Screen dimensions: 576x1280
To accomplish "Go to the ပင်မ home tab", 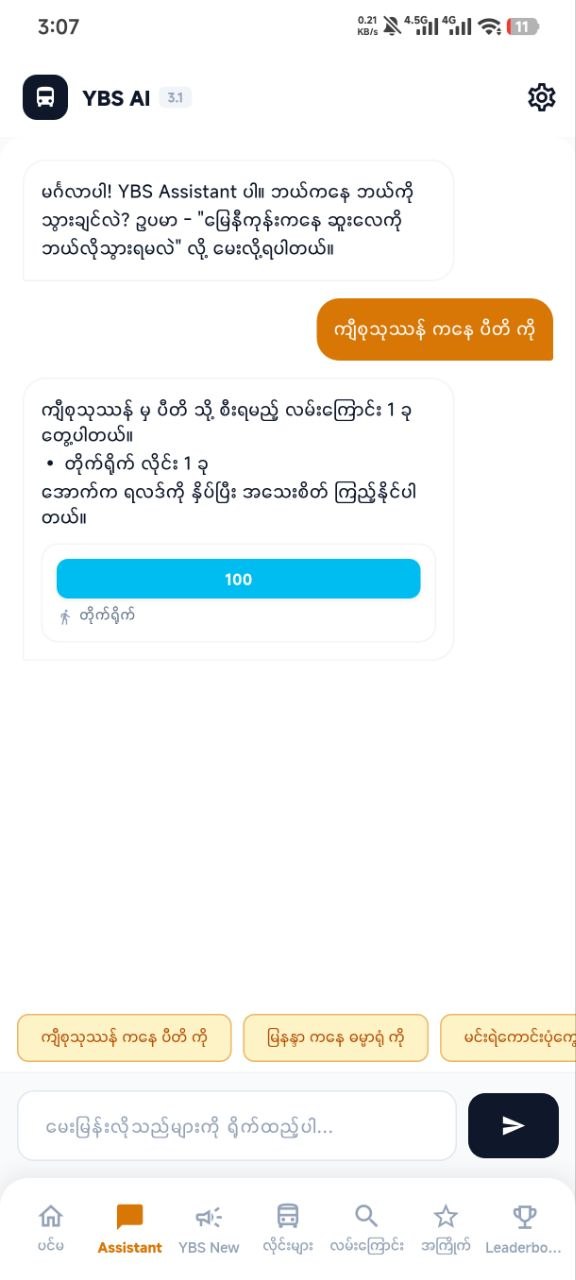I will (50, 1228).
